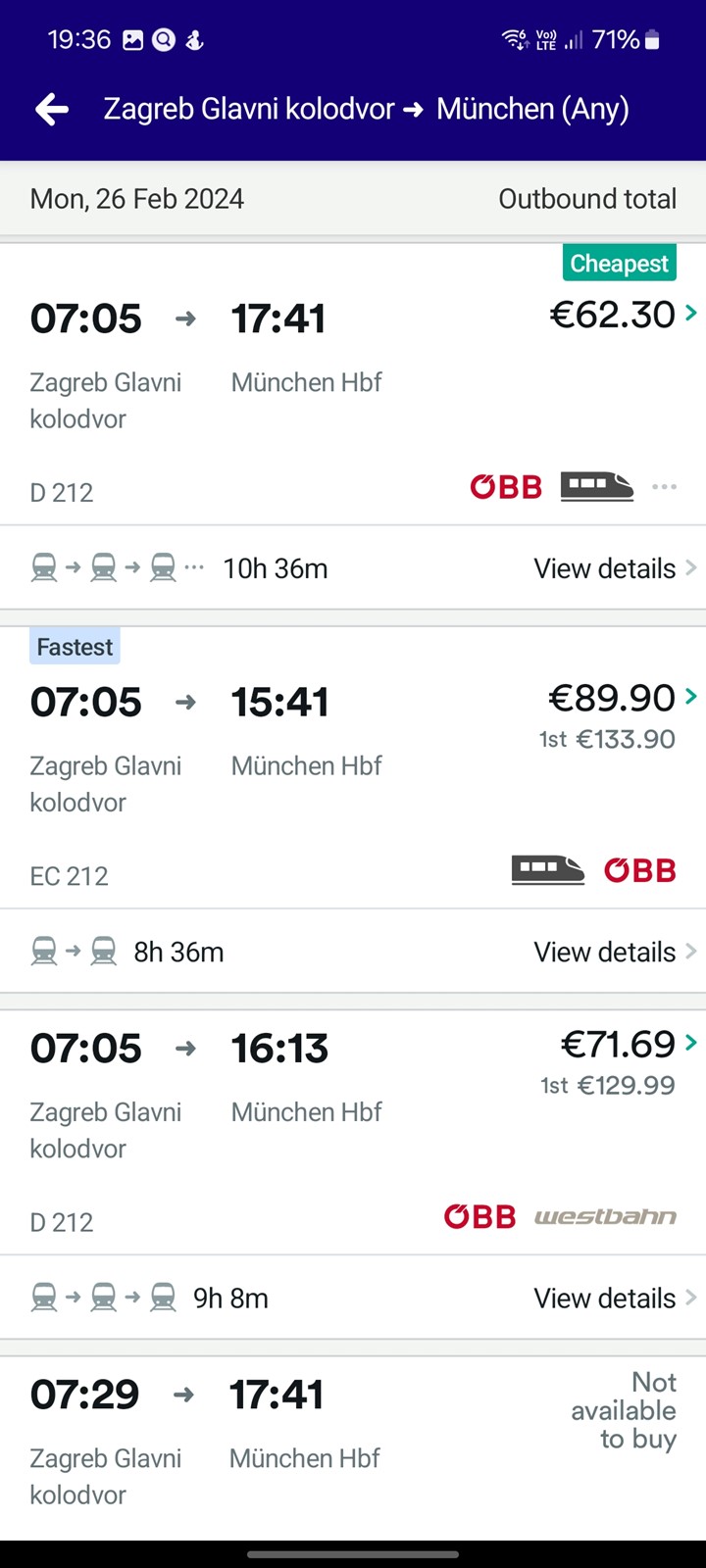Screen dimensions: 706x1568
Task: Select the €71.69 westbahn fare
Action: 630,1044
